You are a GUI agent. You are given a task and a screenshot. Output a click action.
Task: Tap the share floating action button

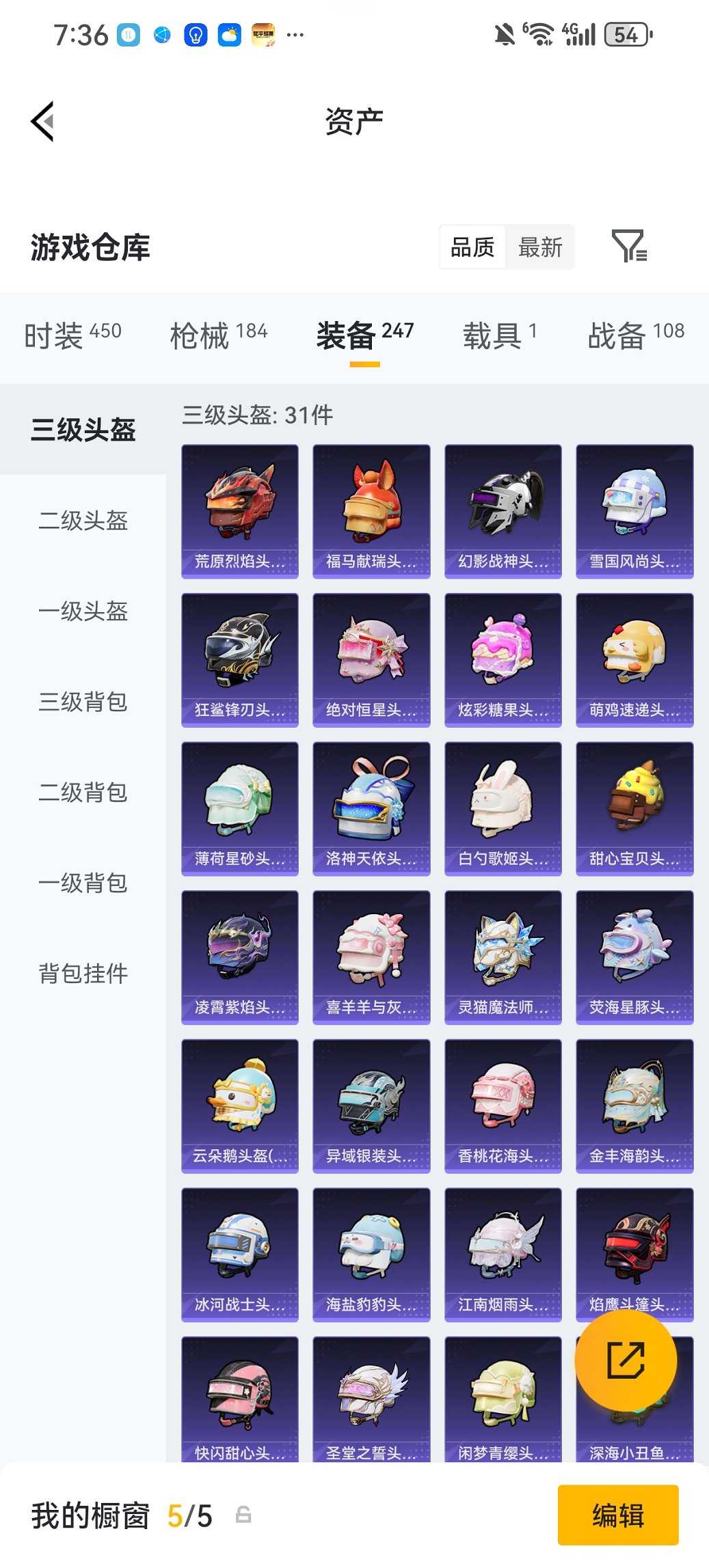(x=626, y=1360)
